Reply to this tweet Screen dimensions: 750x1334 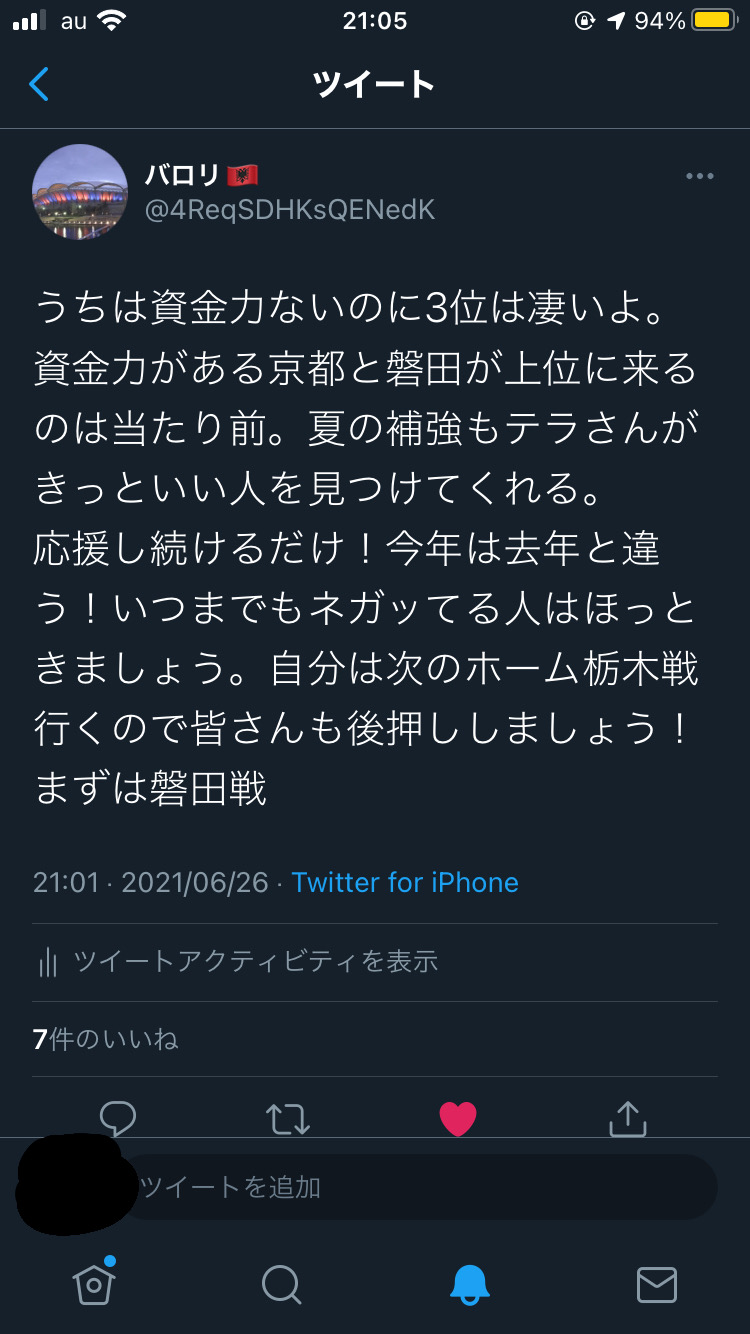(118, 1118)
